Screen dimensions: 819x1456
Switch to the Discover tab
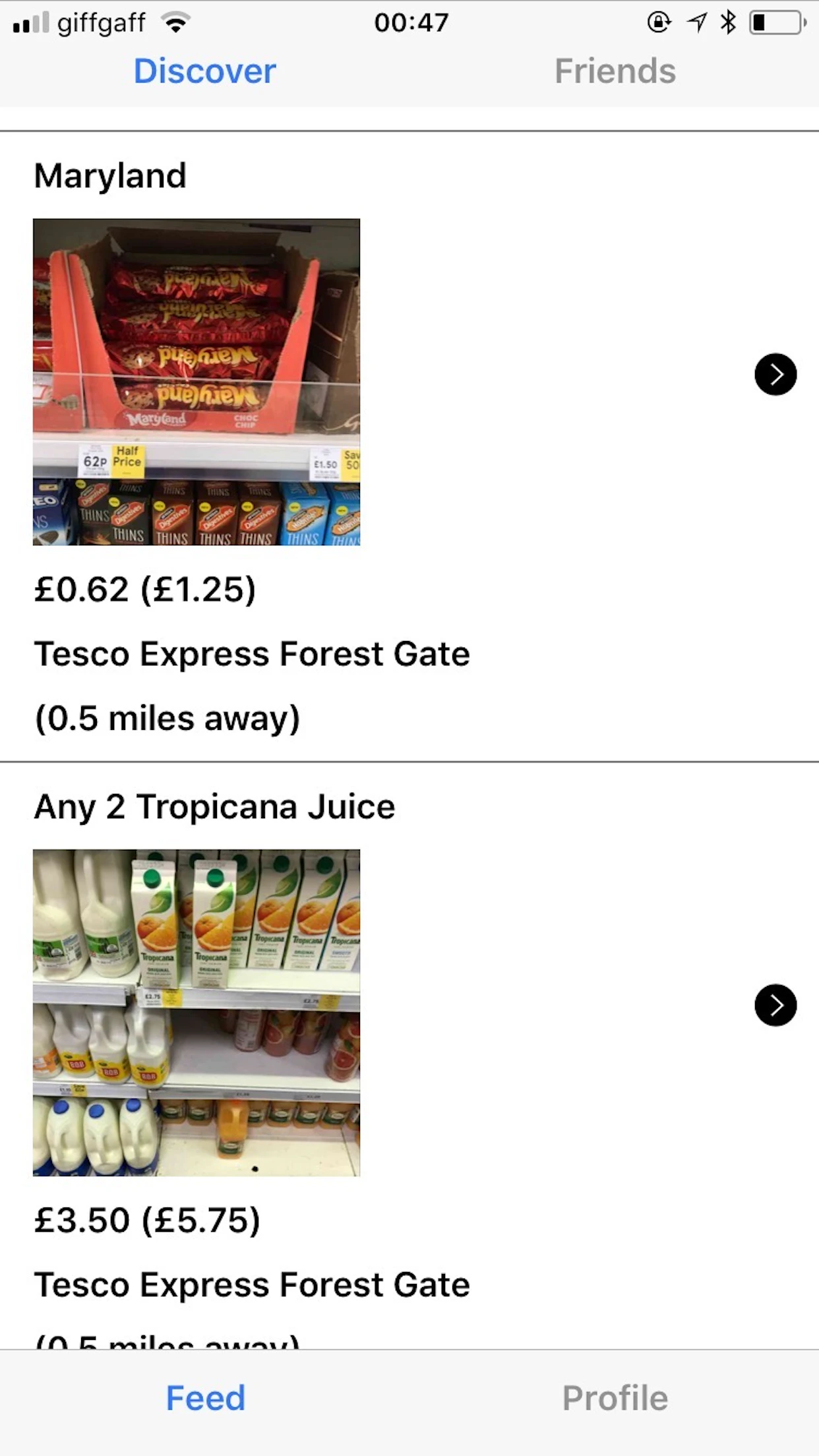point(204,71)
